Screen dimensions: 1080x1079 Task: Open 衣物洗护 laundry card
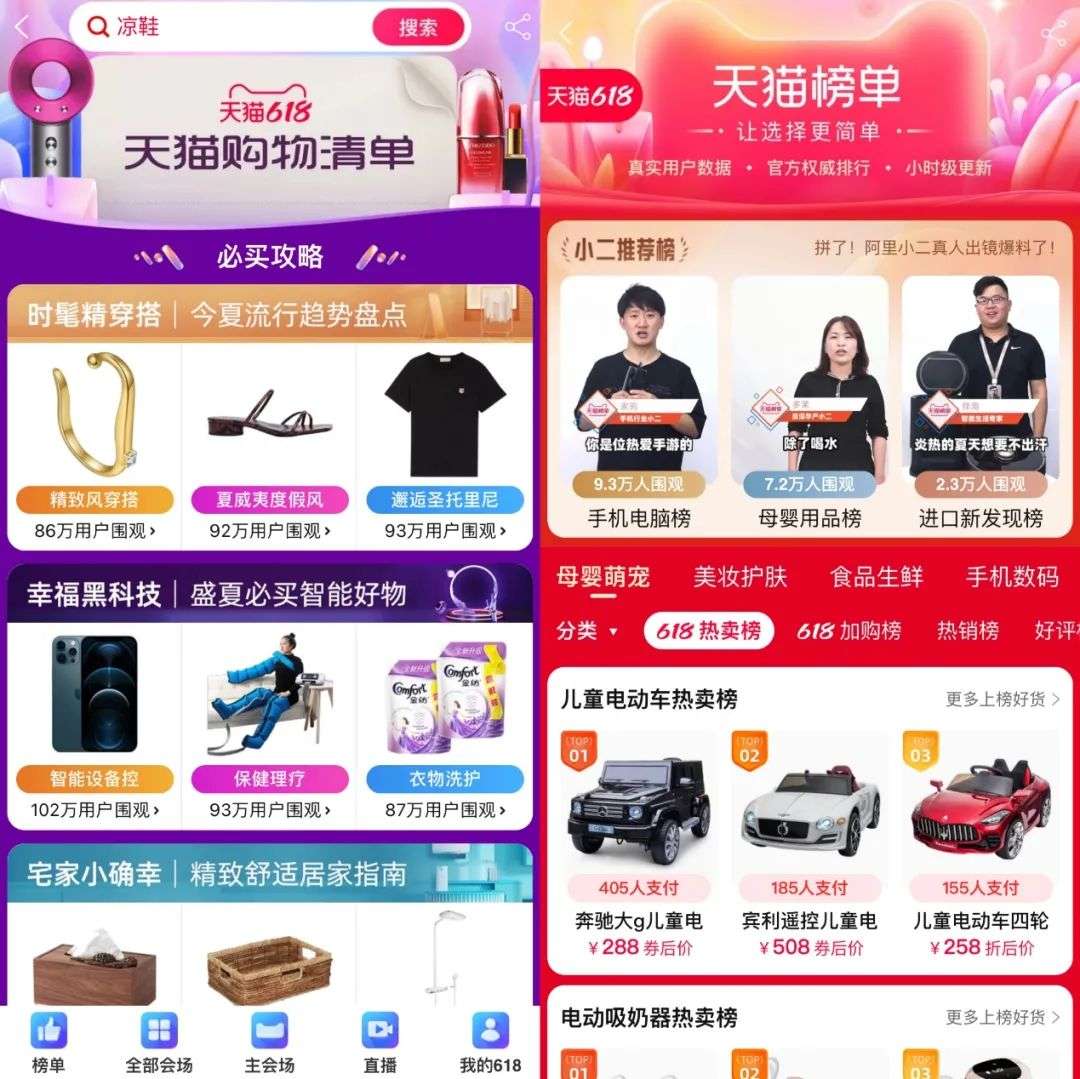point(444,720)
